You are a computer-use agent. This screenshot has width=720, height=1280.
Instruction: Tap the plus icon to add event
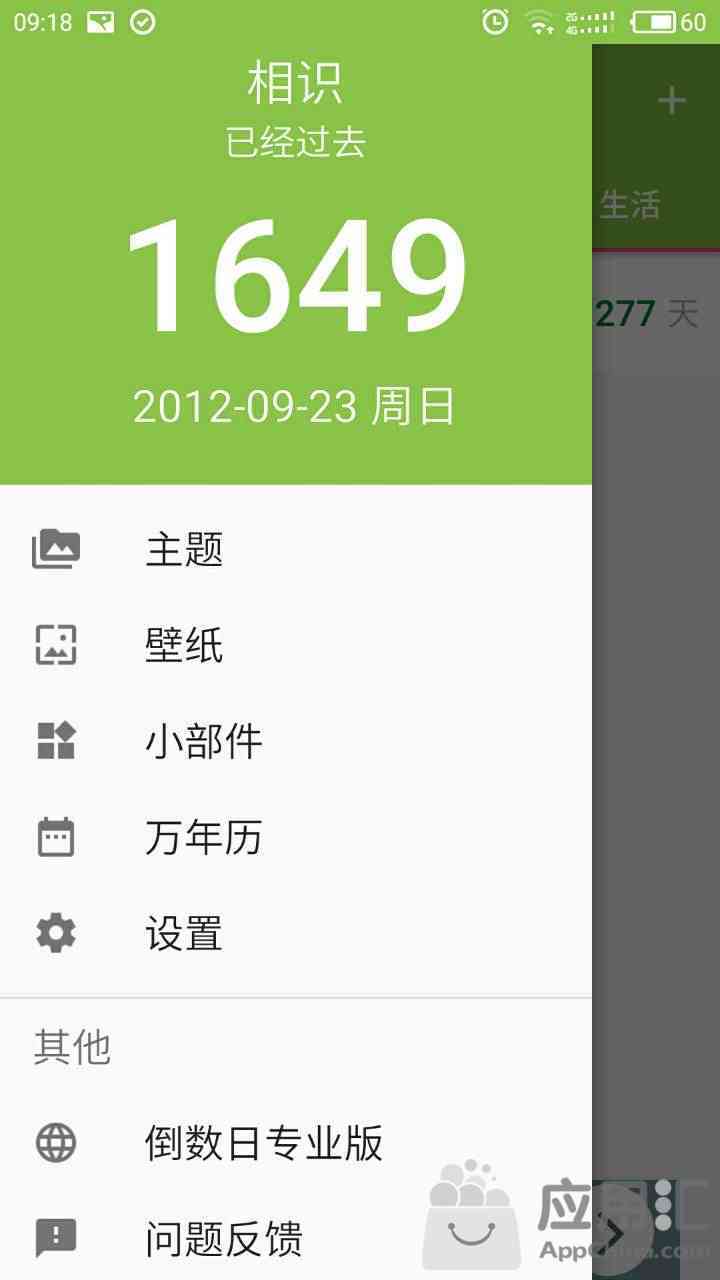click(x=671, y=101)
